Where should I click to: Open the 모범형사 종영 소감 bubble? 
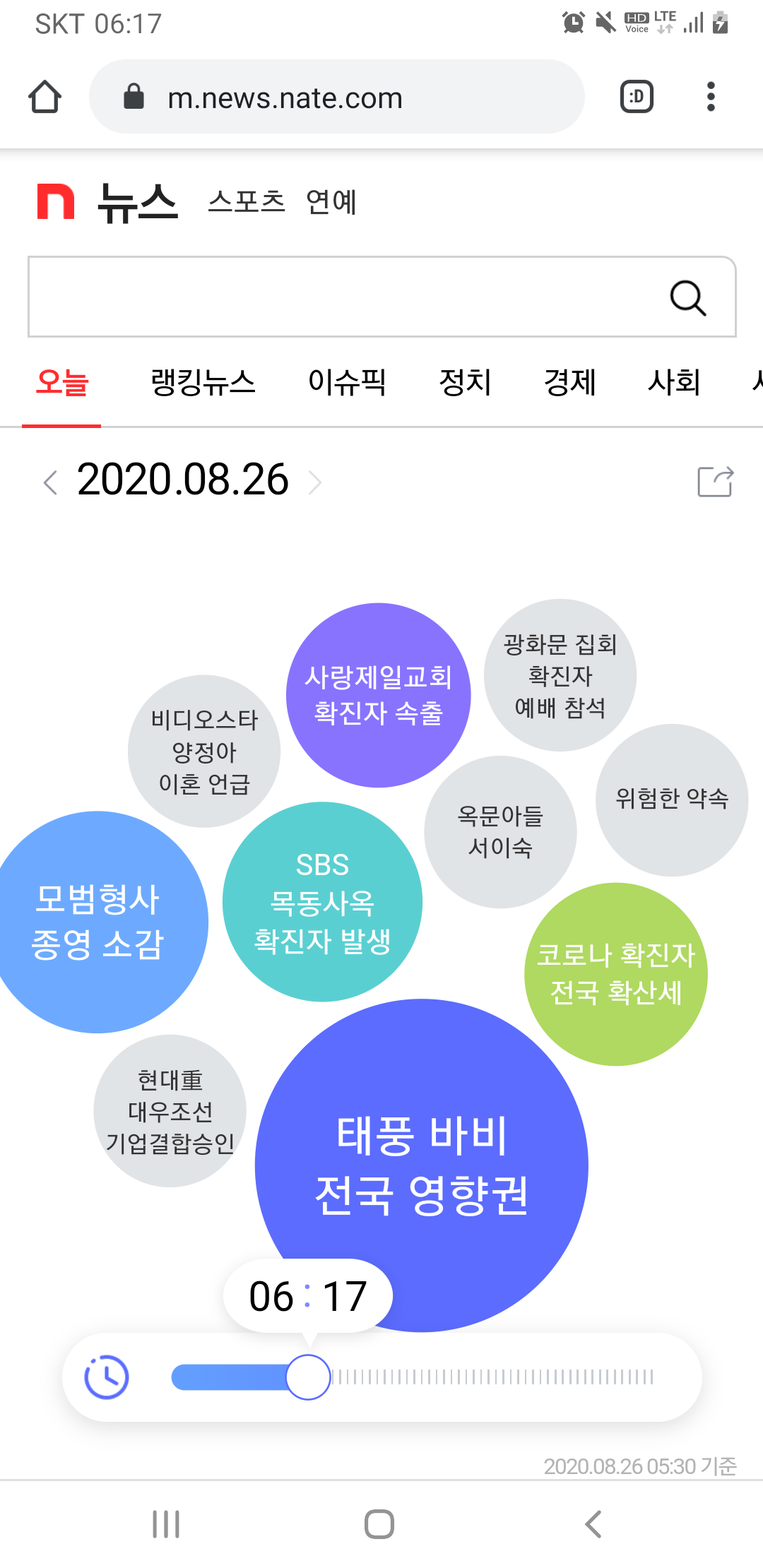pos(97,922)
